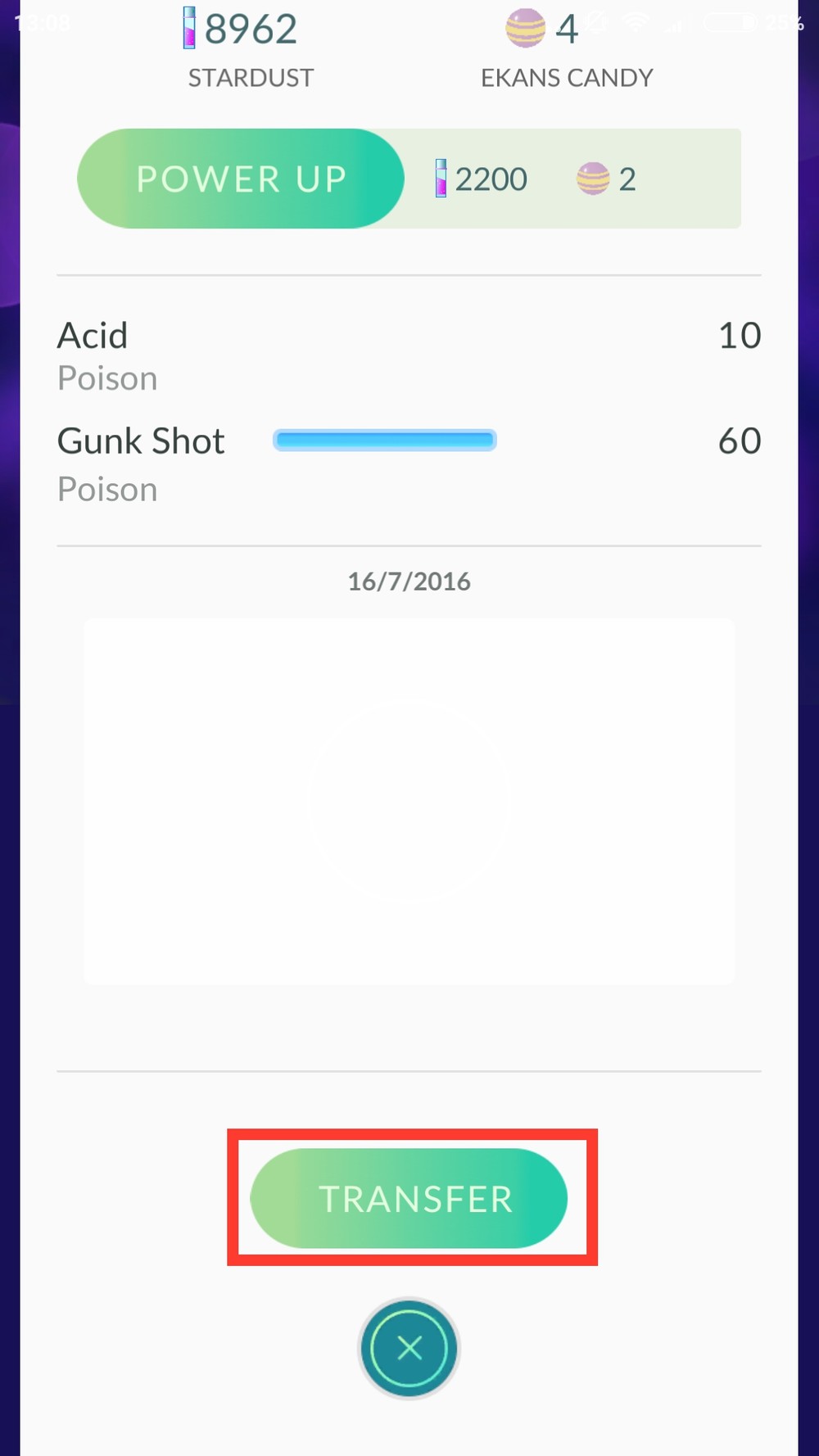Transfer this Ekans

coord(409,1198)
